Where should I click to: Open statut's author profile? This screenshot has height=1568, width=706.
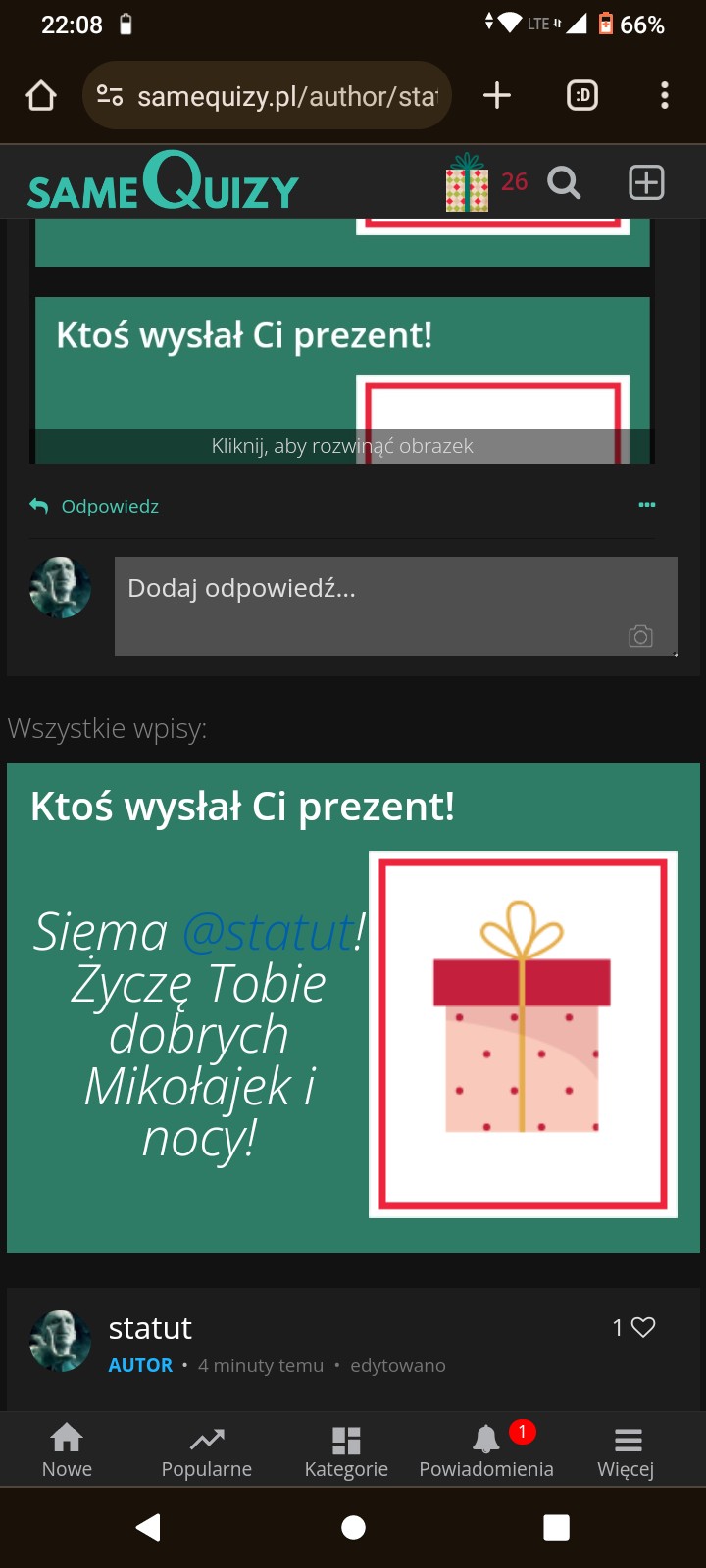[x=149, y=1328]
